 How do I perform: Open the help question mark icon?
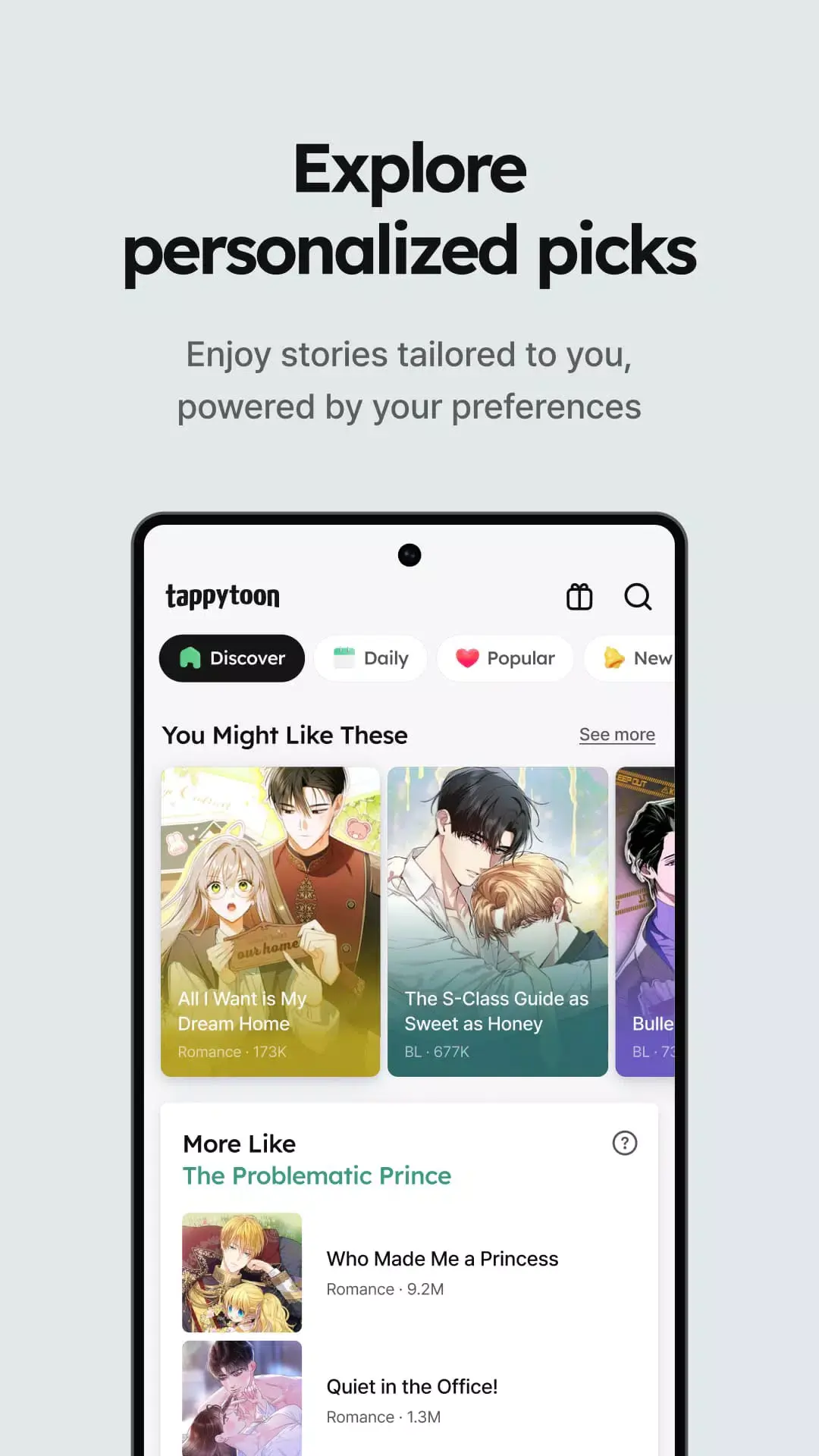point(624,1143)
